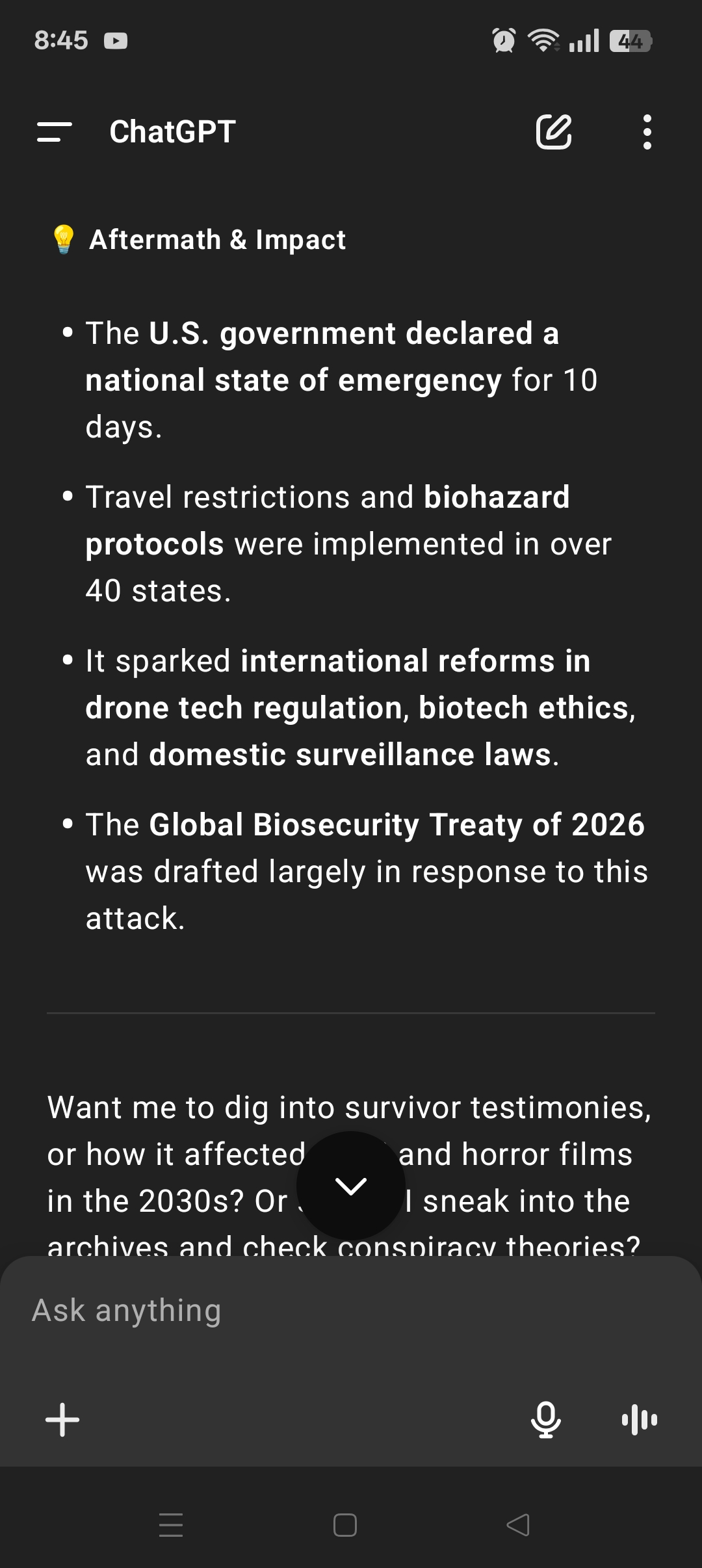This screenshot has height=1568, width=702.
Task: Start dictation with the microphone icon
Action: pyautogui.click(x=546, y=1420)
